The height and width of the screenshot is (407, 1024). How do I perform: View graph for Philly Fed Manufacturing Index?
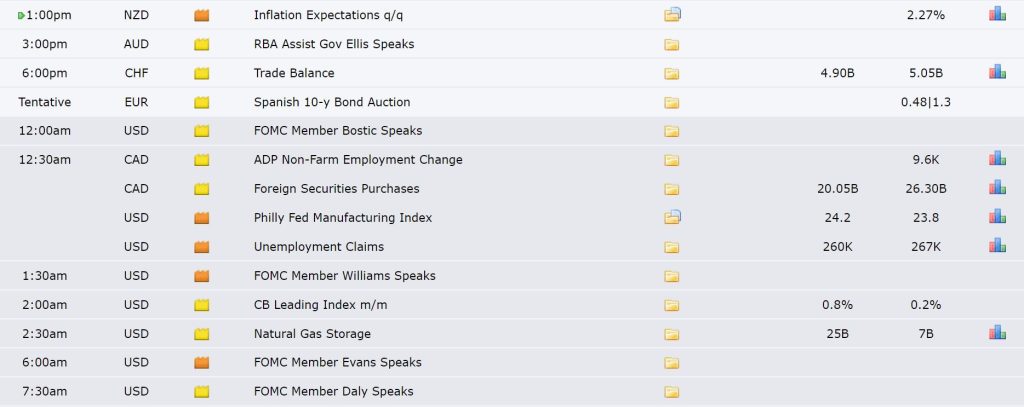coord(996,217)
